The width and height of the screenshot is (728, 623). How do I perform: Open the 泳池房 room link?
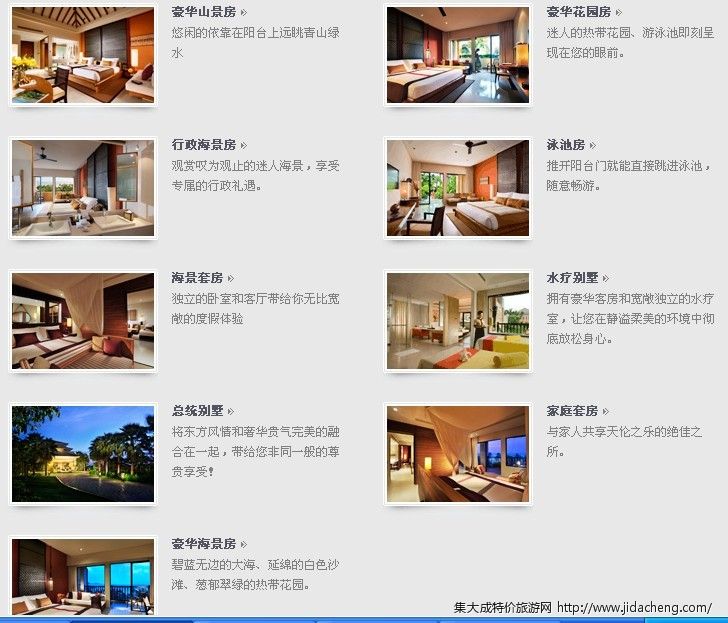(x=565, y=145)
